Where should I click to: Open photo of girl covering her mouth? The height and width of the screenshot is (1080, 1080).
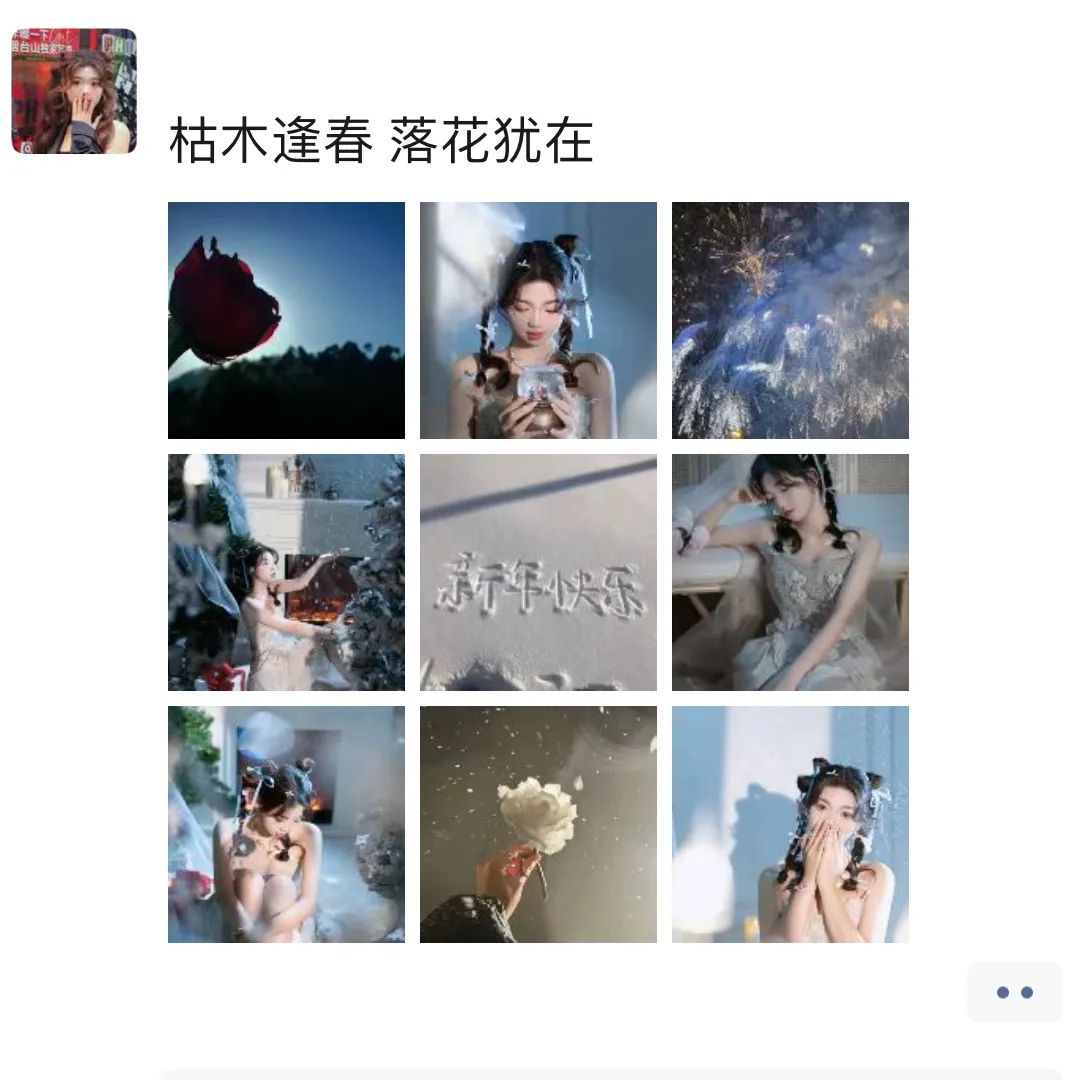790,824
